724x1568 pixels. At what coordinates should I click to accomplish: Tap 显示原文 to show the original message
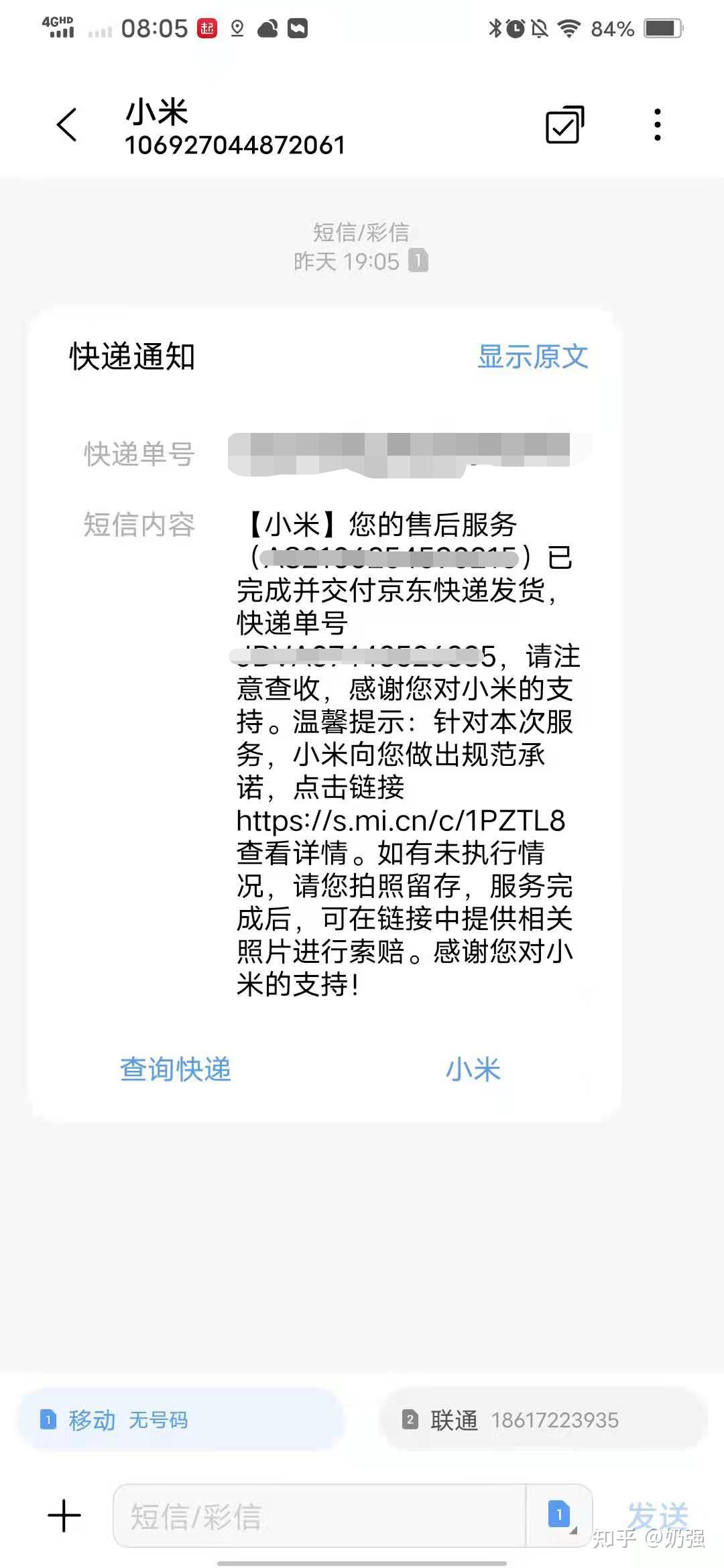tap(532, 356)
